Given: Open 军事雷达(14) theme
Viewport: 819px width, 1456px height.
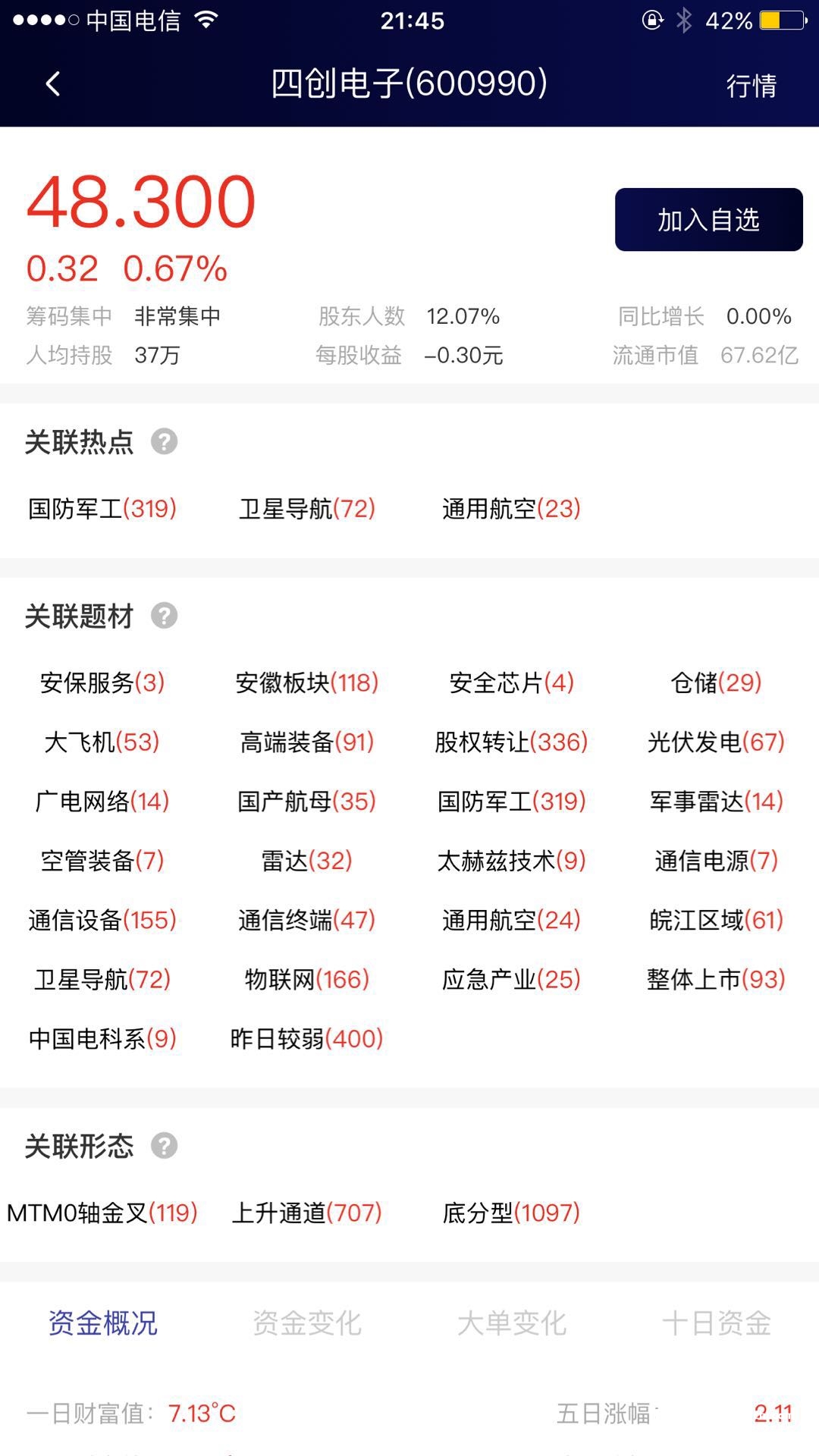Looking at the screenshot, I should pyautogui.click(x=716, y=801).
